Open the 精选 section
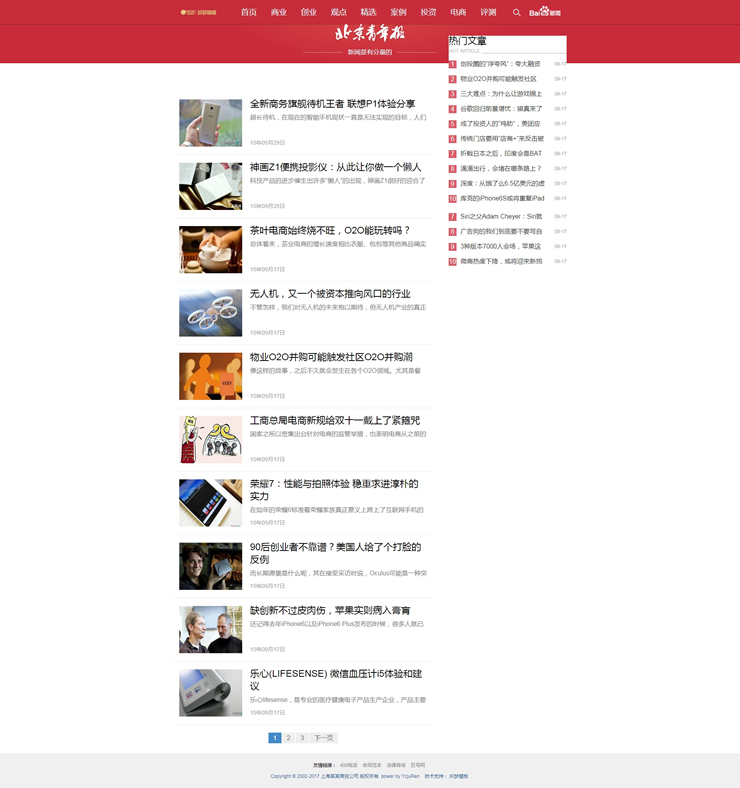The width and height of the screenshot is (740, 788). [x=368, y=12]
